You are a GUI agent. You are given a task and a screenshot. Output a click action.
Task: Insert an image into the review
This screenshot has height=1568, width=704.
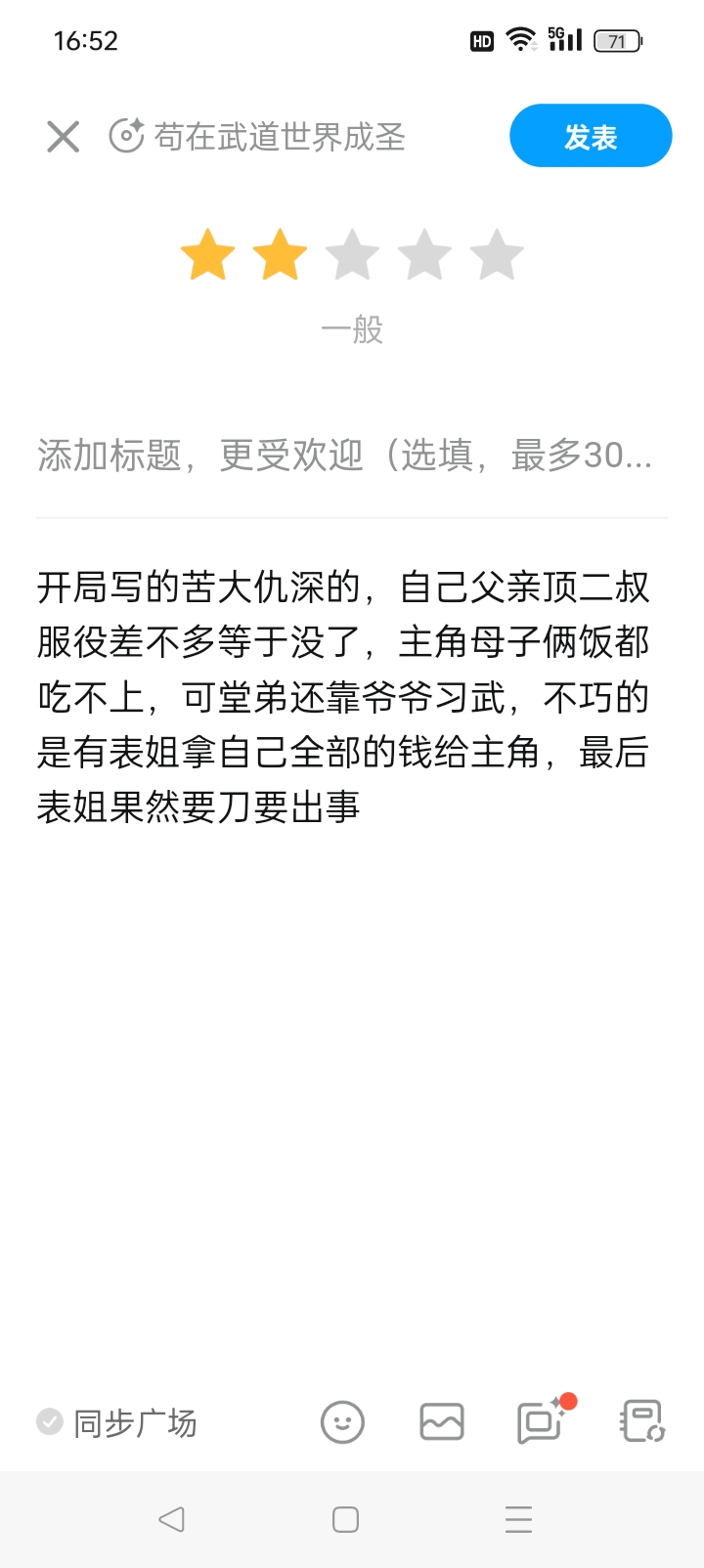pyautogui.click(x=442, y=1422)
